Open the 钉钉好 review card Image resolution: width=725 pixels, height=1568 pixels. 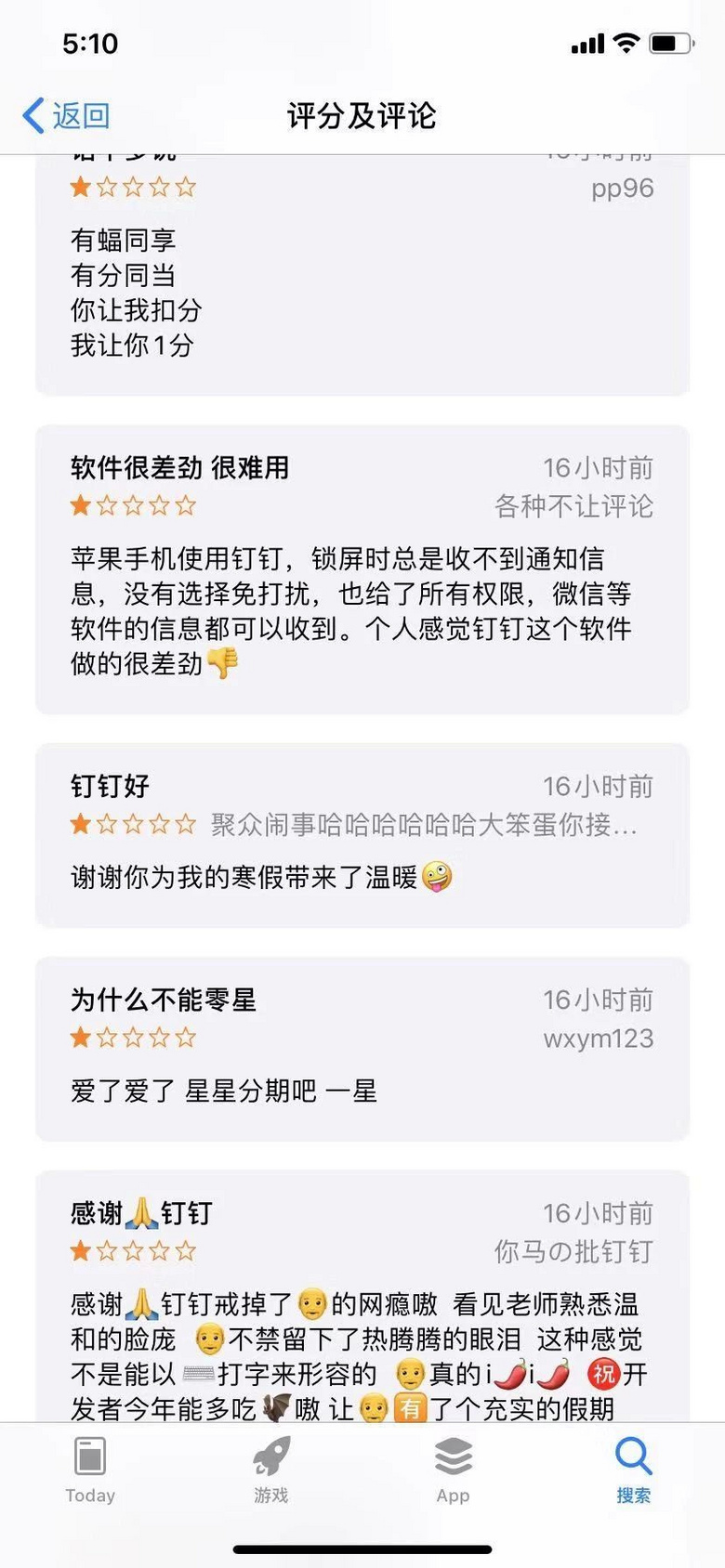pos(362,834)
